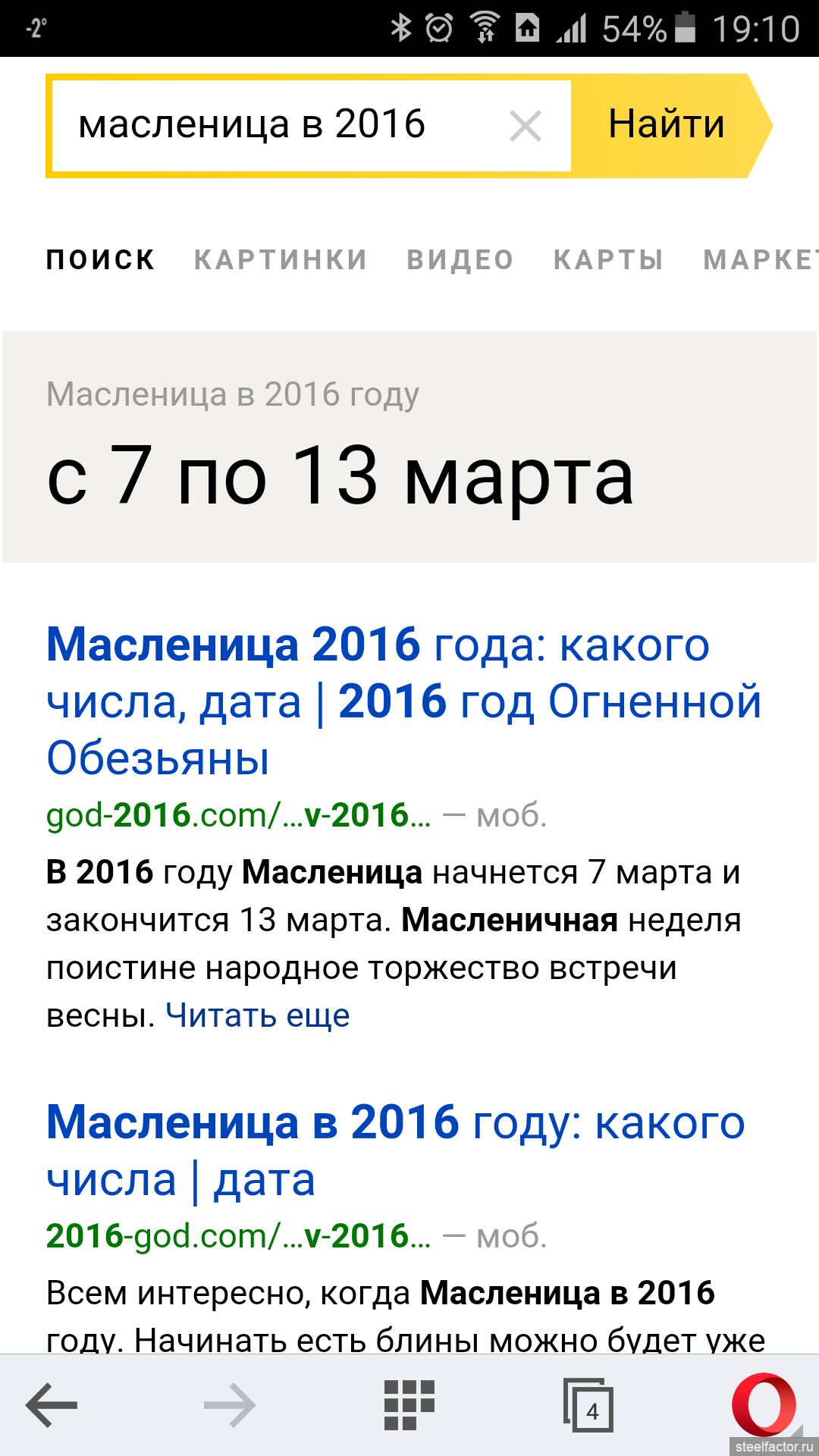Clear the search query text
The height and width of the screenshot is (1456, 819).
pos(525,126)
